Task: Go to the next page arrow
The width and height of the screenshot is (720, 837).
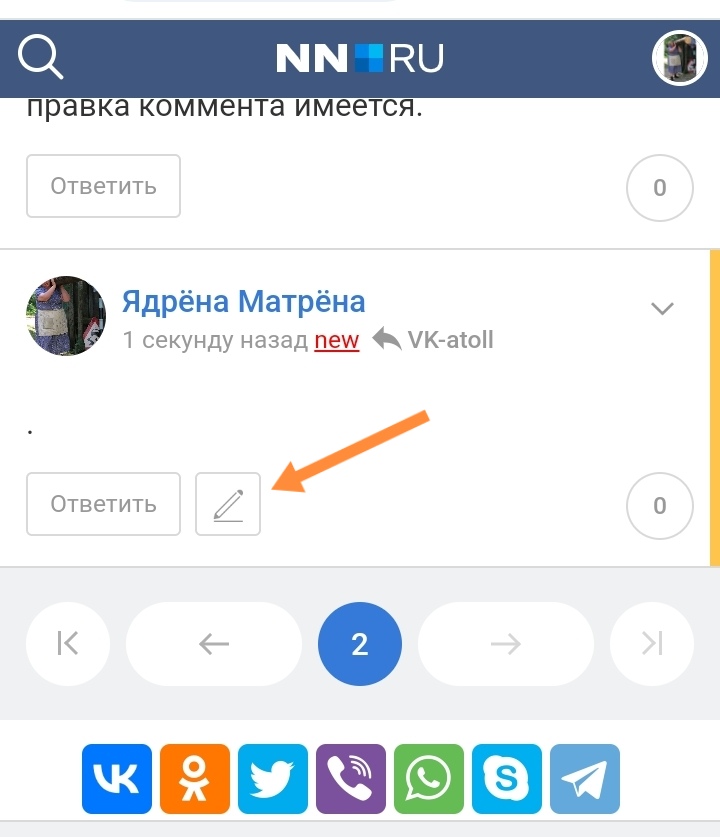Action: (505, 644)
